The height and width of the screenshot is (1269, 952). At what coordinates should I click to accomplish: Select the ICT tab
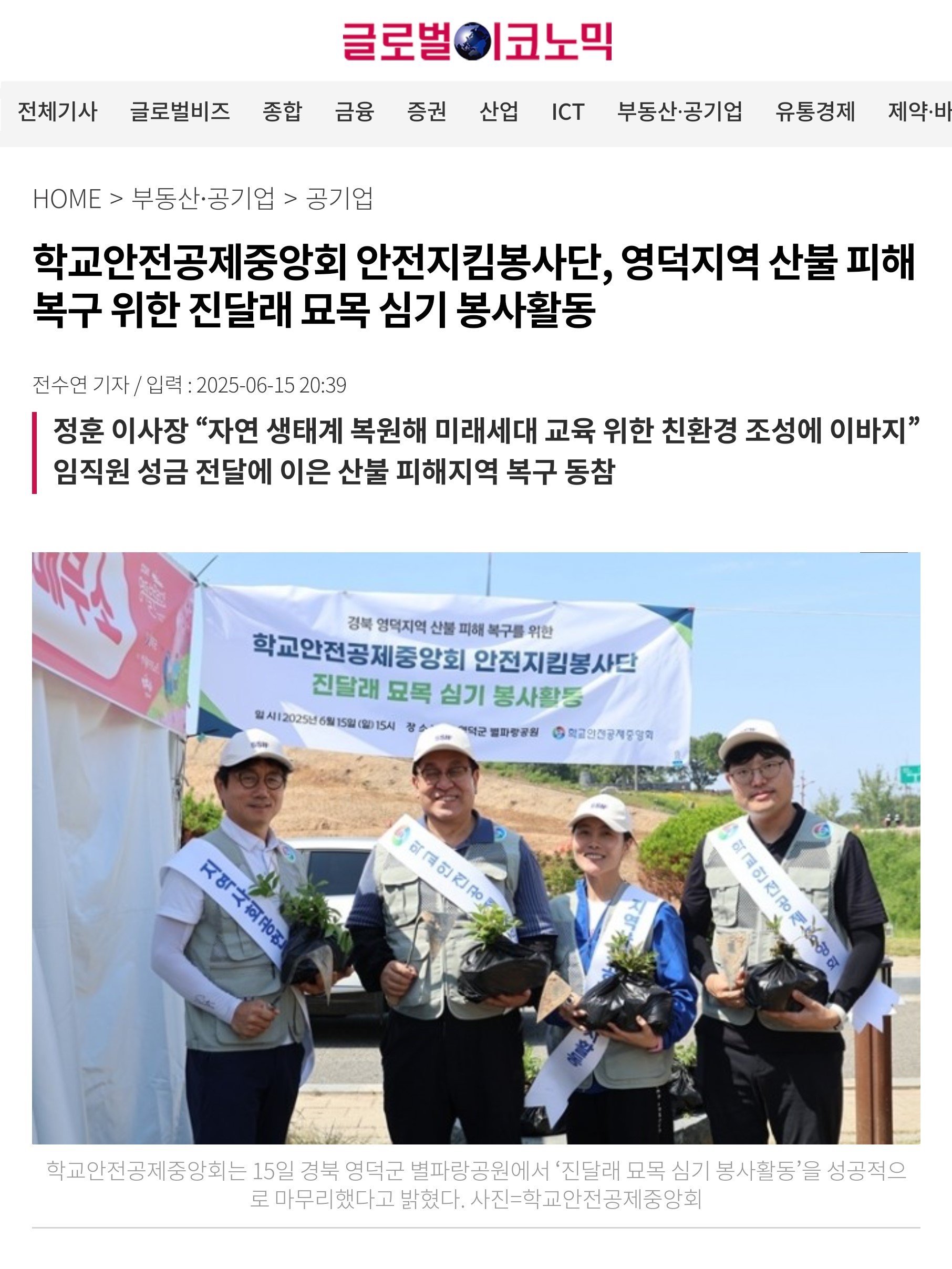567,111
